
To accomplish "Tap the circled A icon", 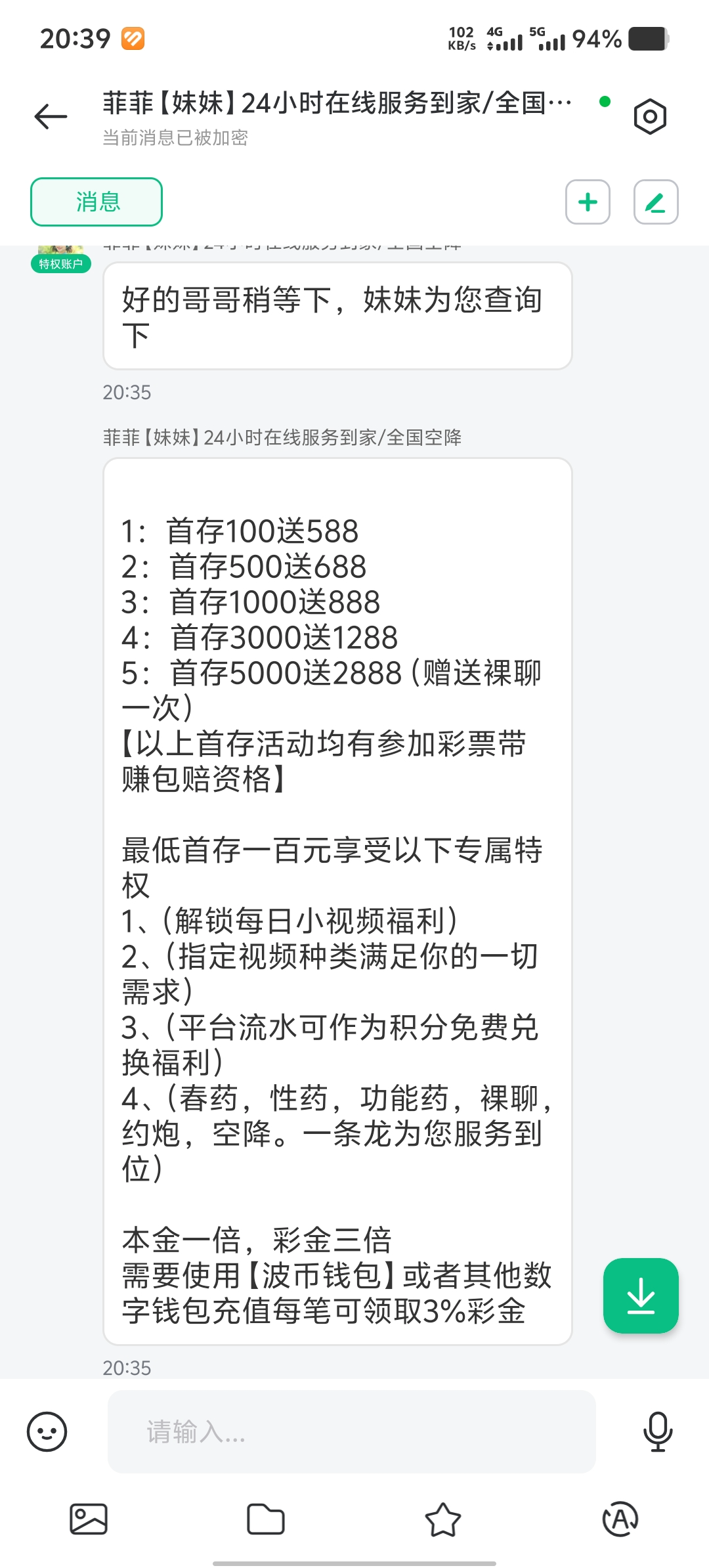I will coord(620,1519).
